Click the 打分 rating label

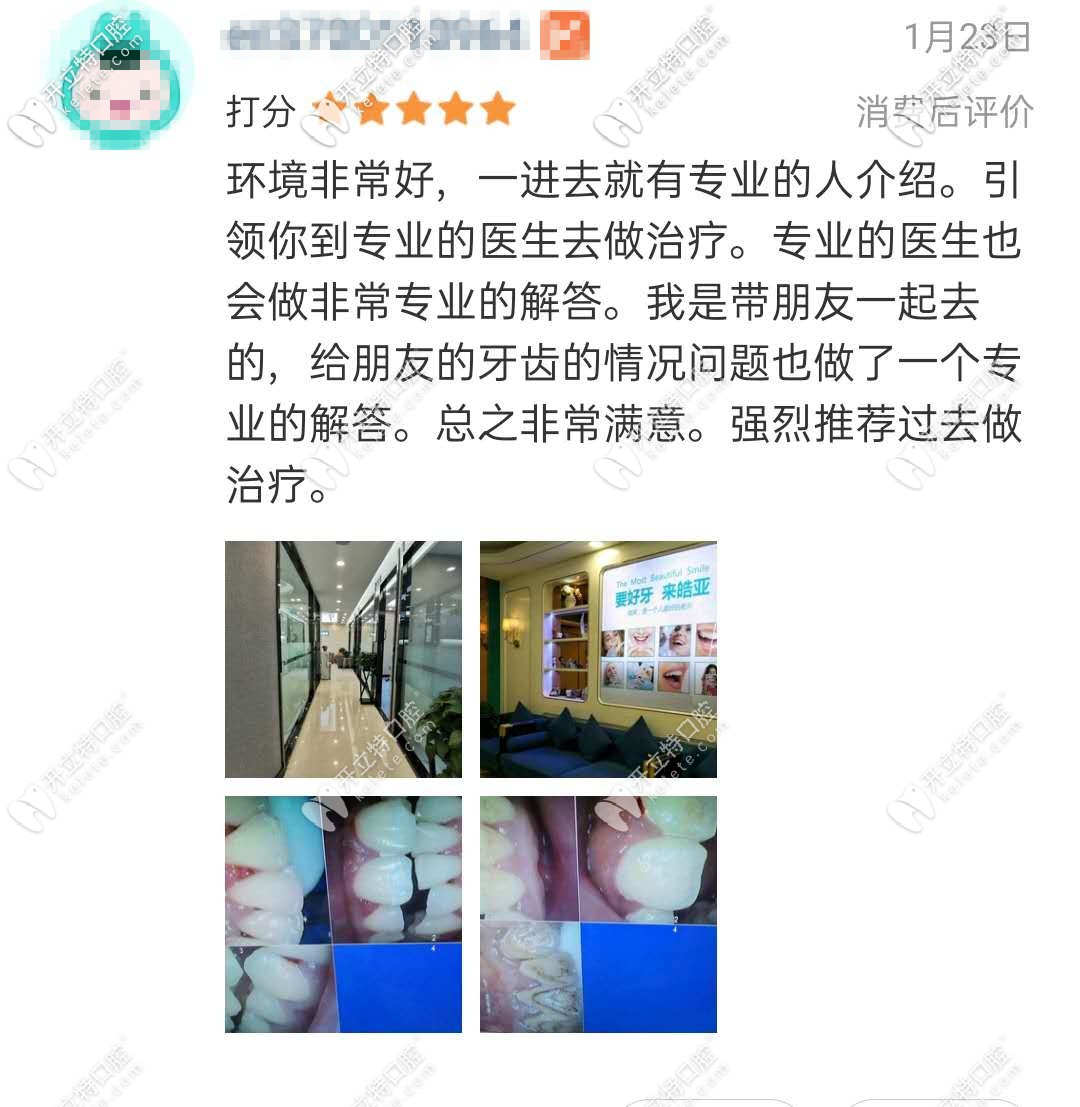click(258, 112)
